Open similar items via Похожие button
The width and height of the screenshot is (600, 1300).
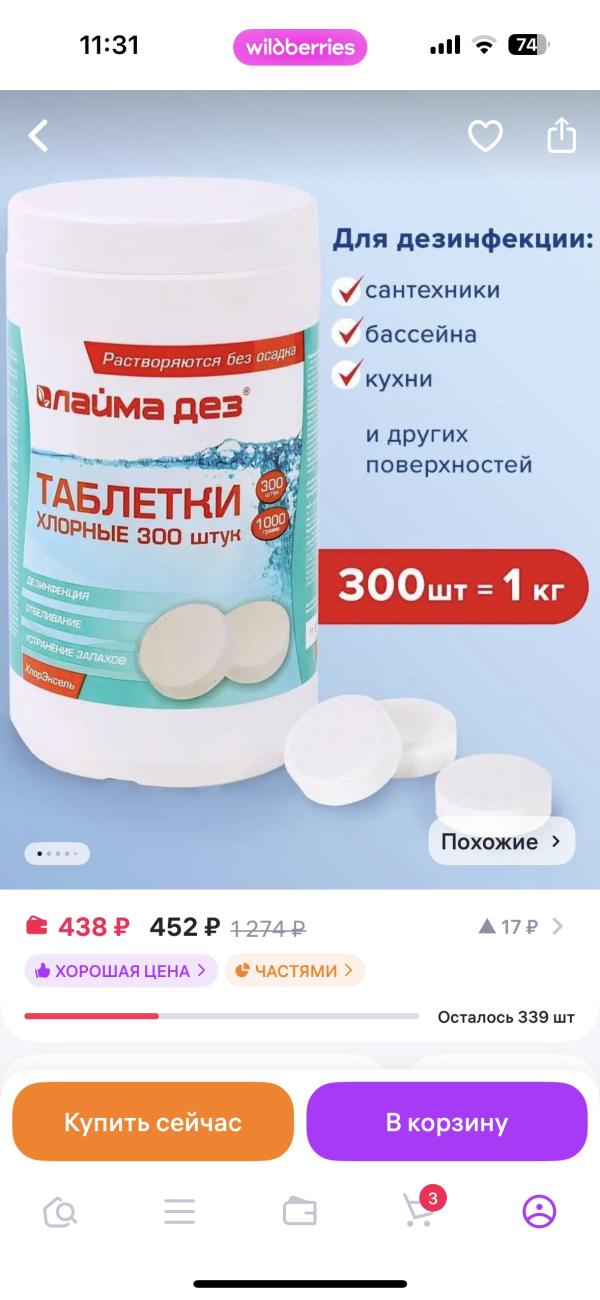[502, 842]
